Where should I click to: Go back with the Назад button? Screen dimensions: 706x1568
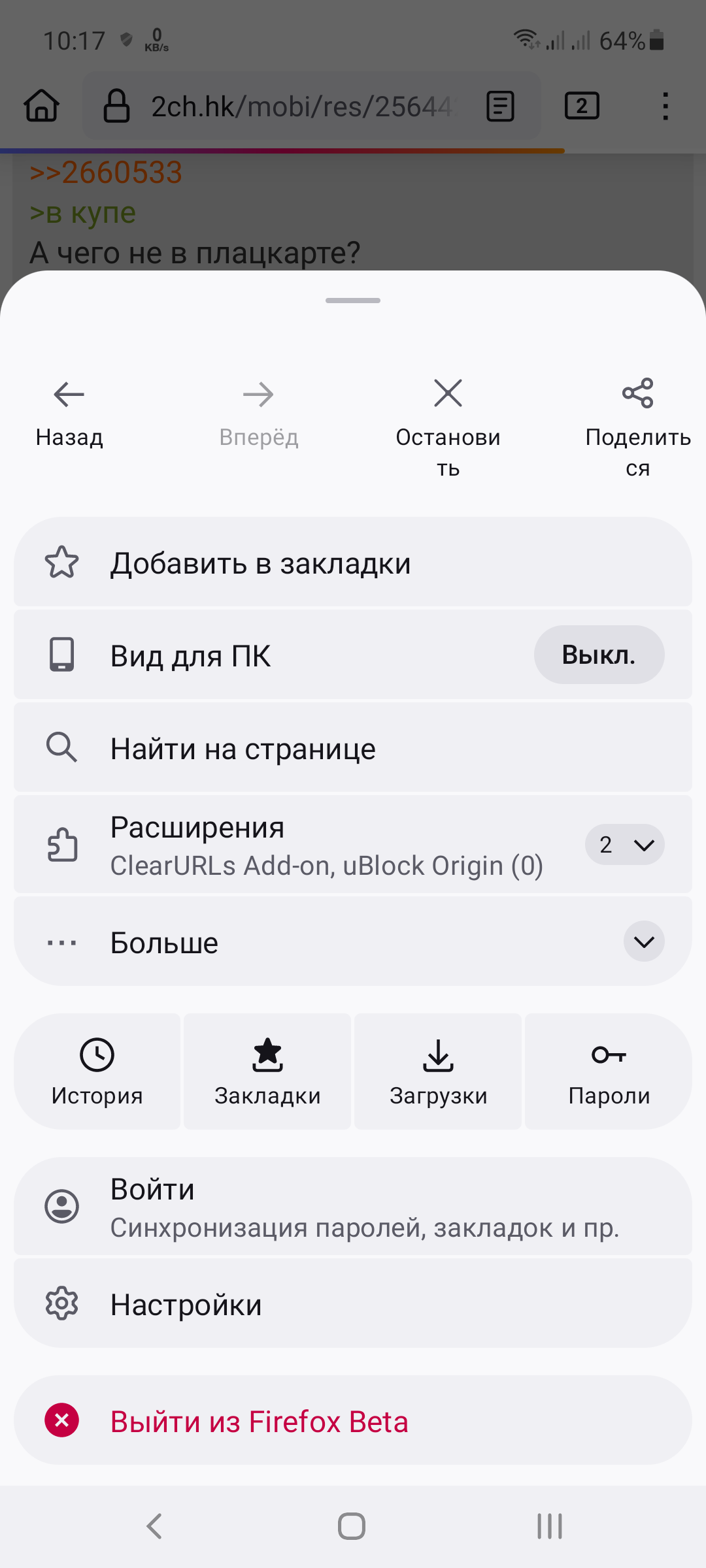69,412
